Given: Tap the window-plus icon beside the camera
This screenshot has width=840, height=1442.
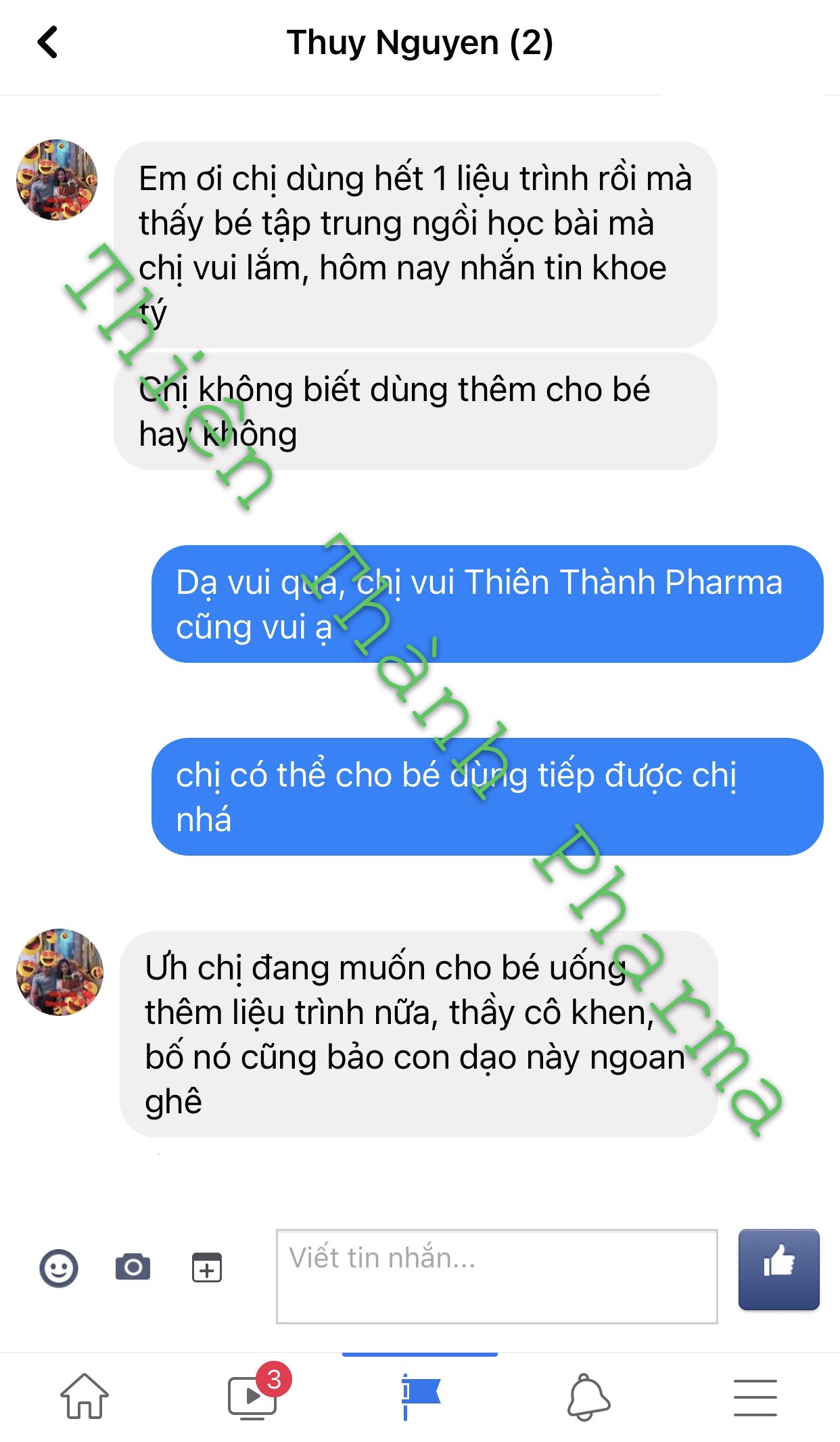Looking at the screenshot, I should pyautogui.click(x=207, y=1267).
